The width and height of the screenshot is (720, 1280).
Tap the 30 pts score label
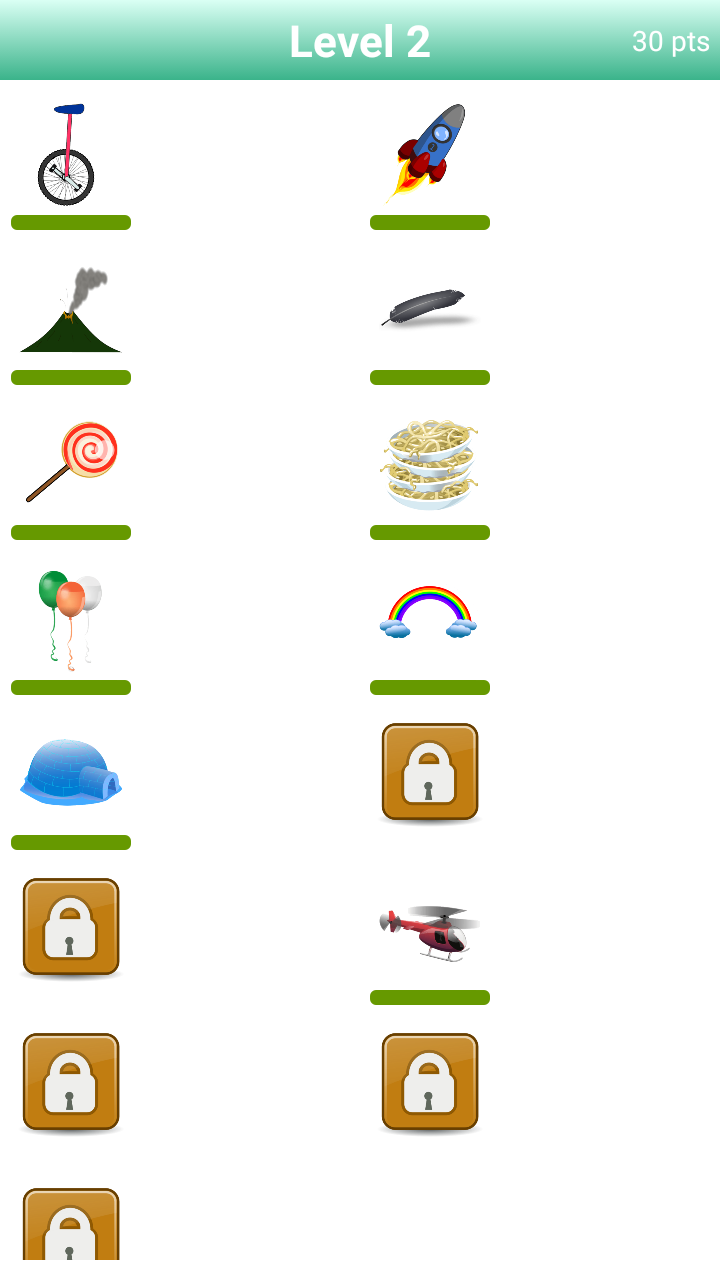coord(670,42)
